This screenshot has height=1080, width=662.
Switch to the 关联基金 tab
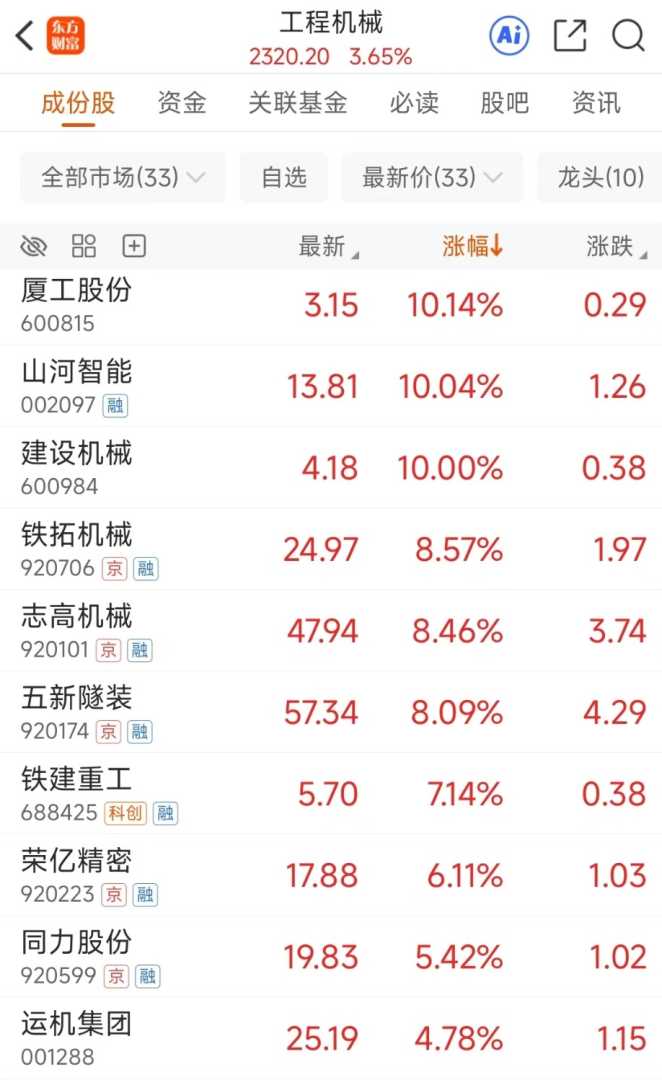(298, 103)
